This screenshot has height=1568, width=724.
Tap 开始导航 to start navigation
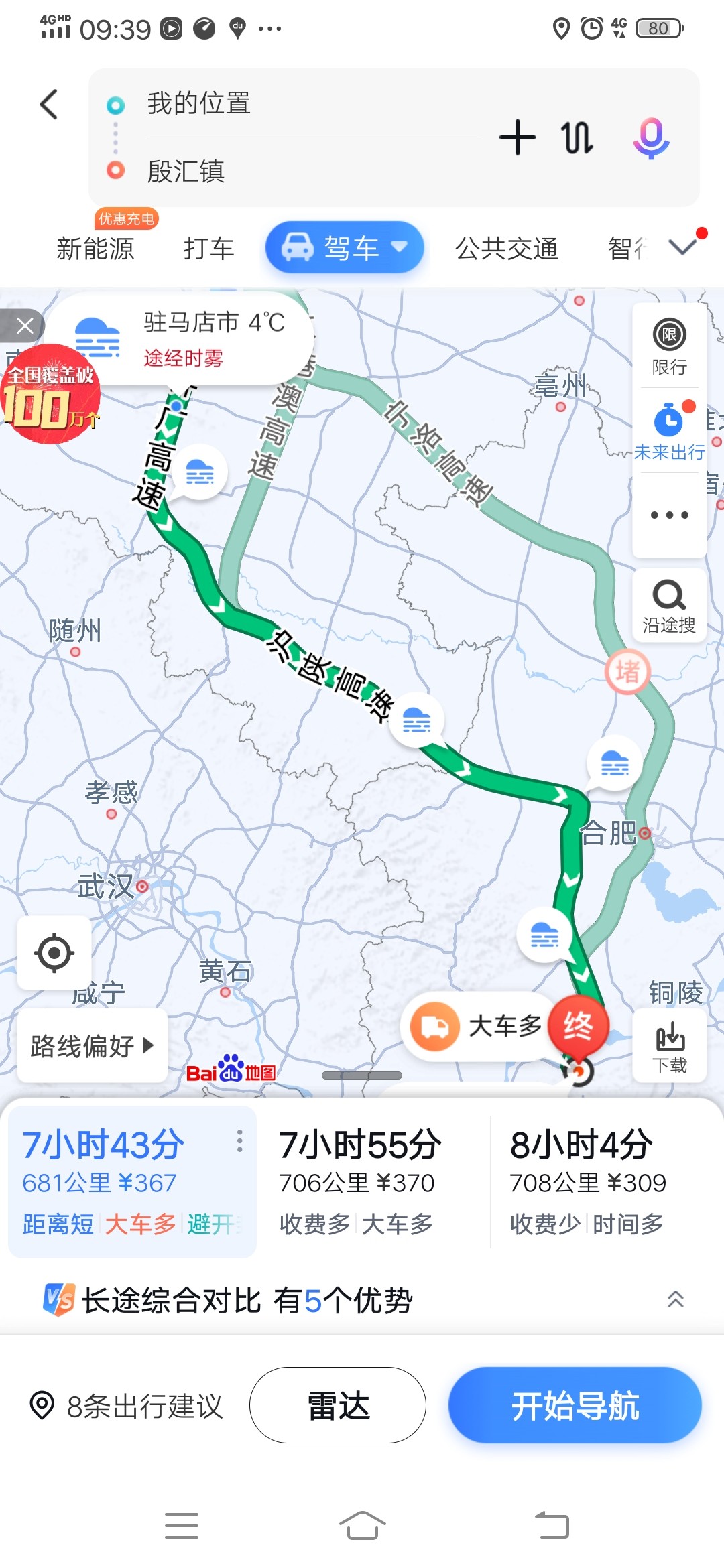click(x=575, y=1405)
